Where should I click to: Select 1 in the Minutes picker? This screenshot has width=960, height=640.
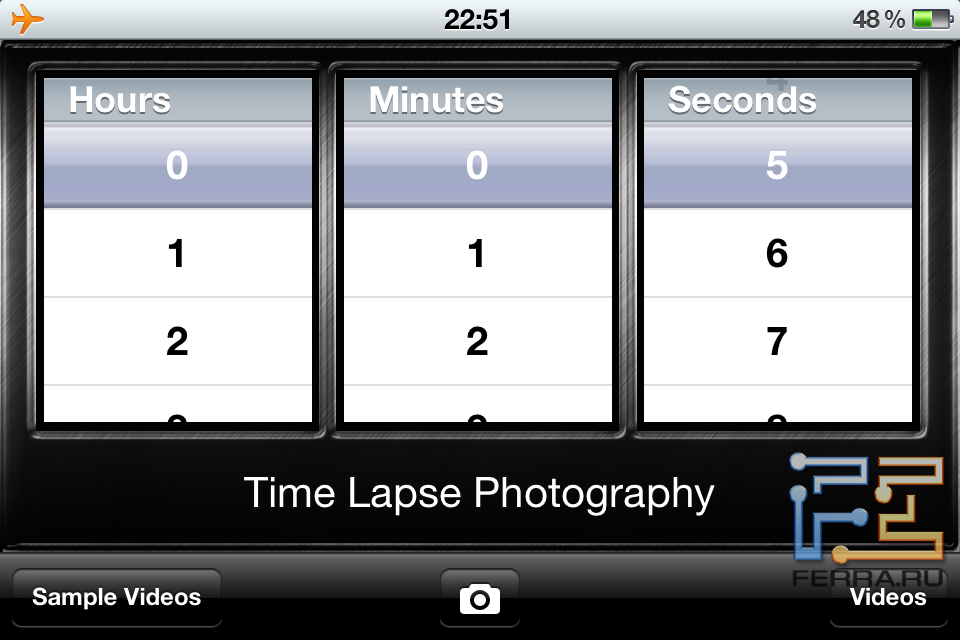[477, 254]
